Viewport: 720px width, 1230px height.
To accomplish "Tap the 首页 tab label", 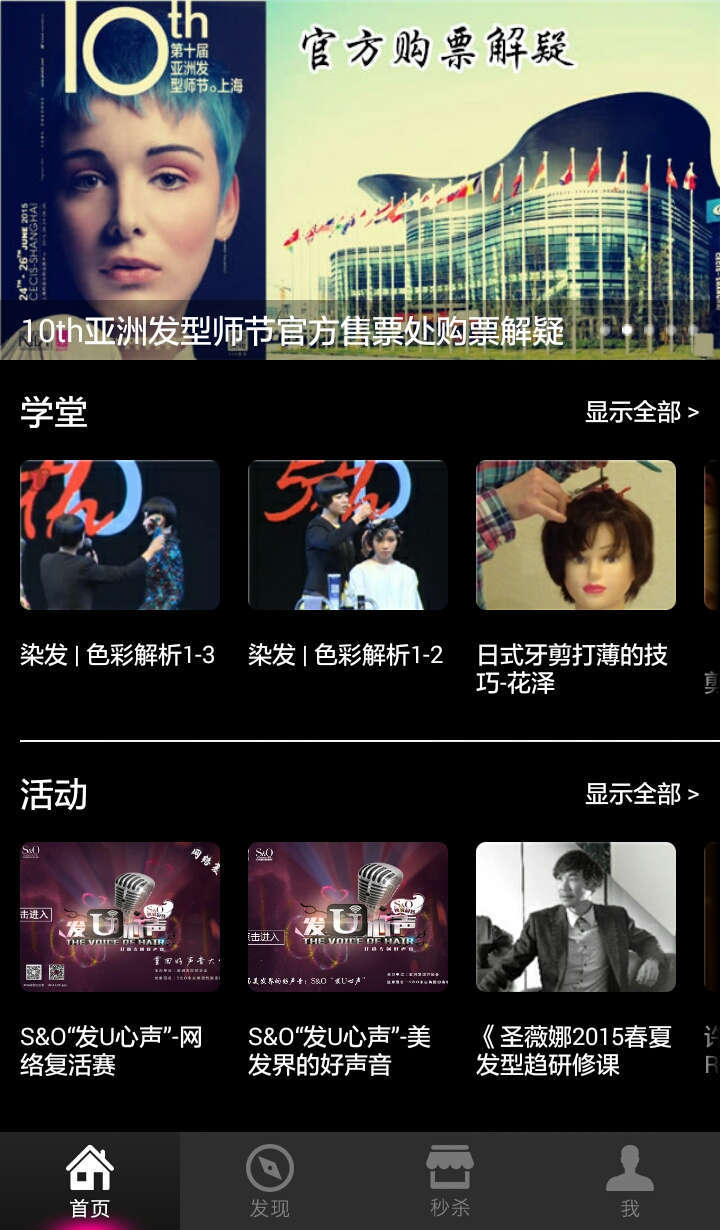I will [90, 1206].
